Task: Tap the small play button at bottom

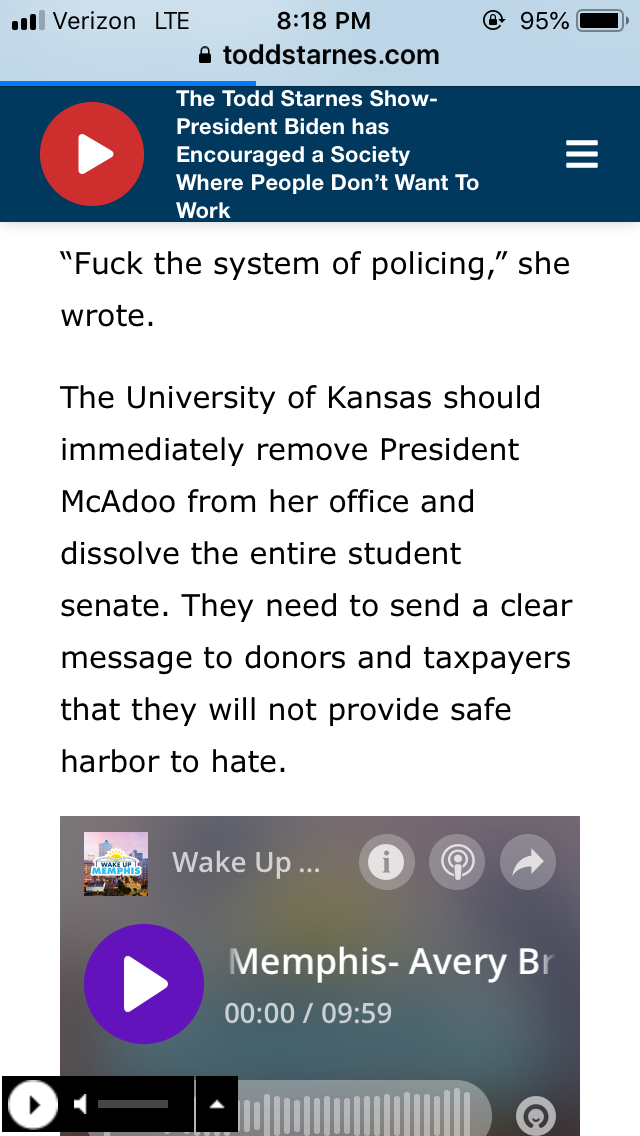Action: coord(30,1106)
